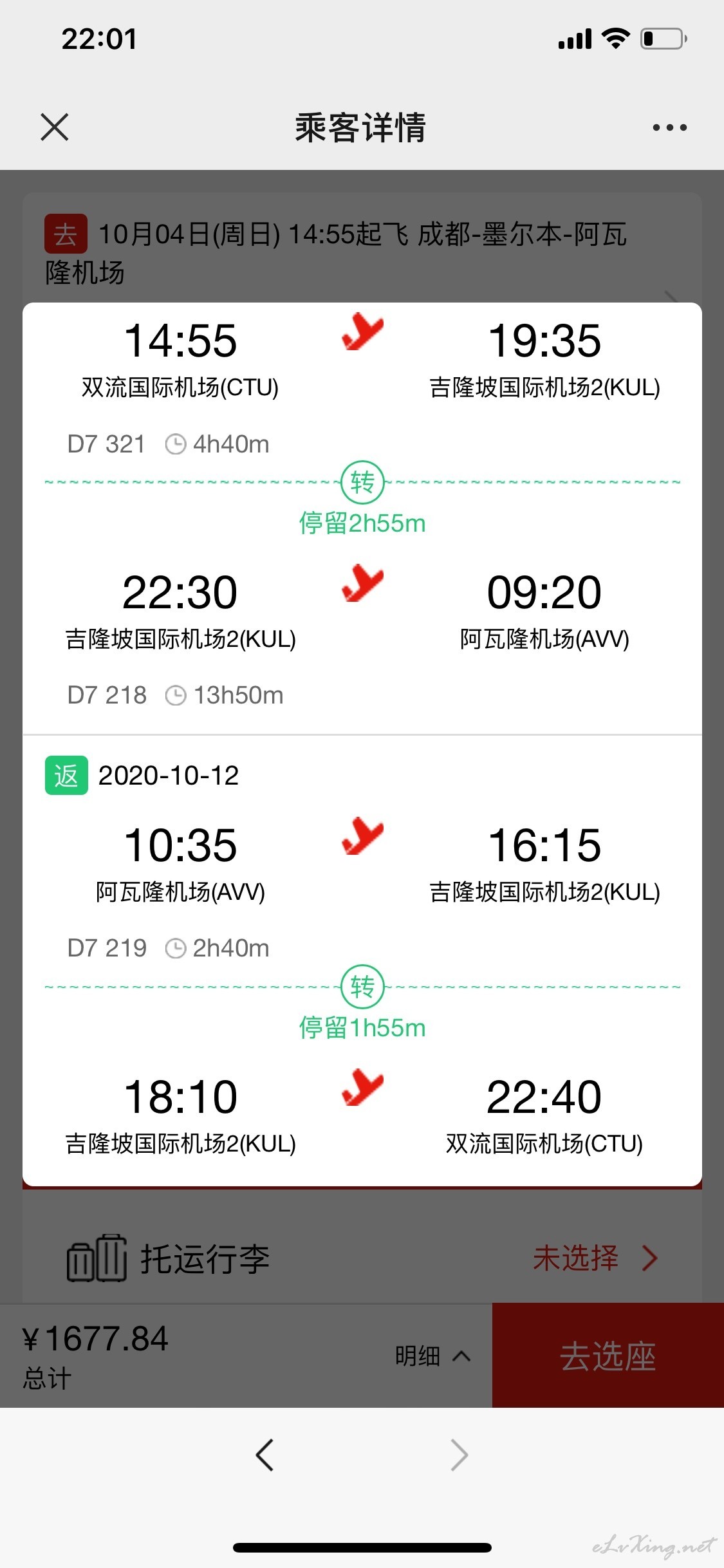Viewport: 724px width, 1568px height.
Task: Expand the 明细 price breakdown
Action: point(432,1356)
